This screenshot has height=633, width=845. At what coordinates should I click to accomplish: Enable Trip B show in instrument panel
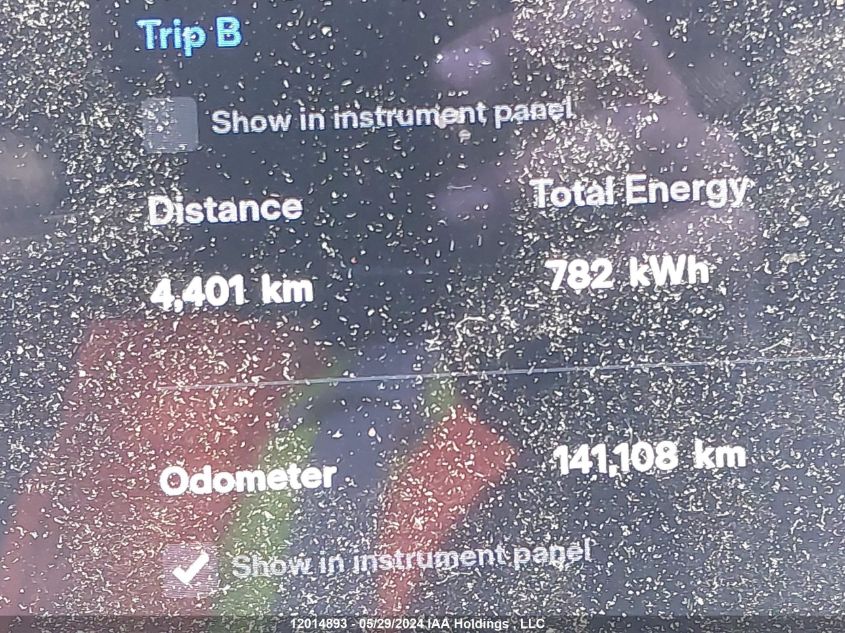[x=170, y=125]
